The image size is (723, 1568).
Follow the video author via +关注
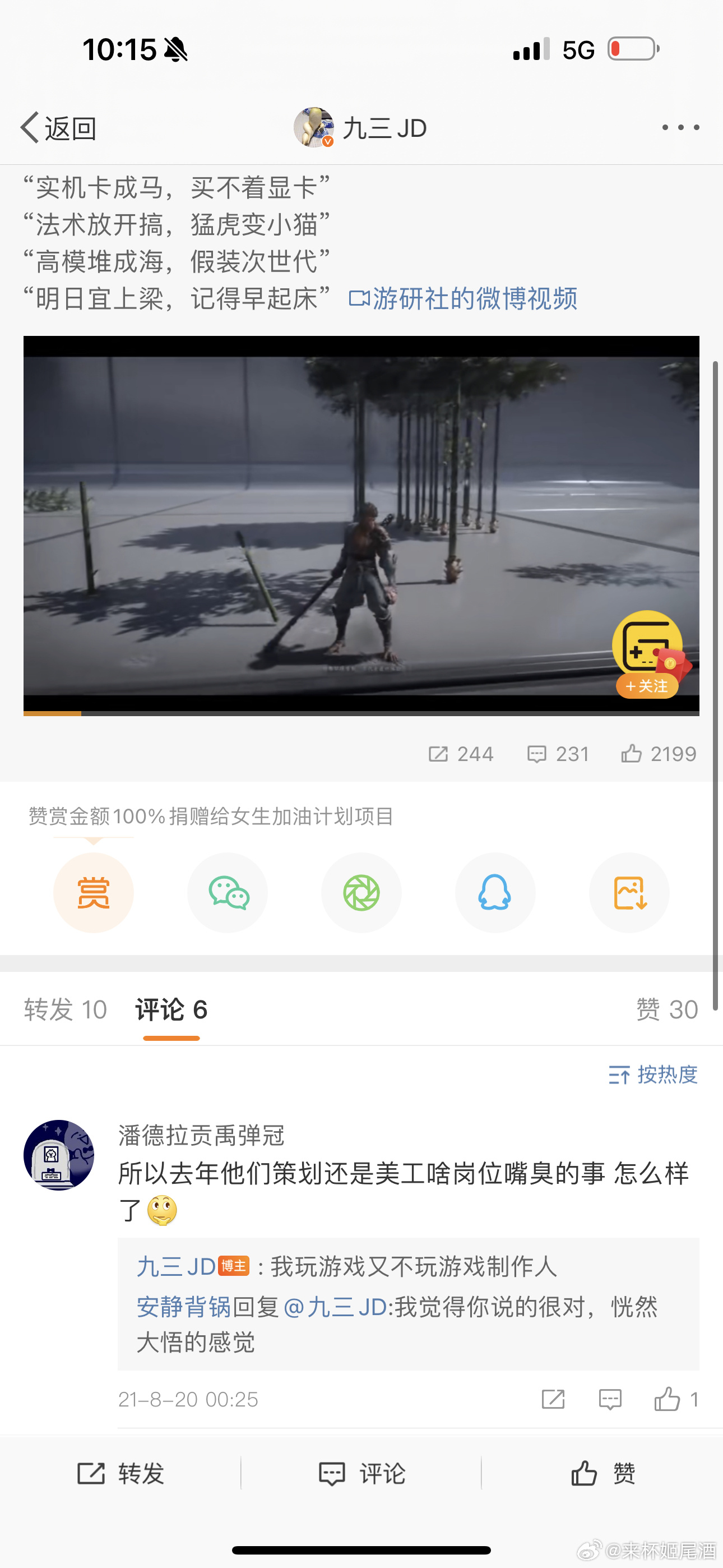click(646, 686)
